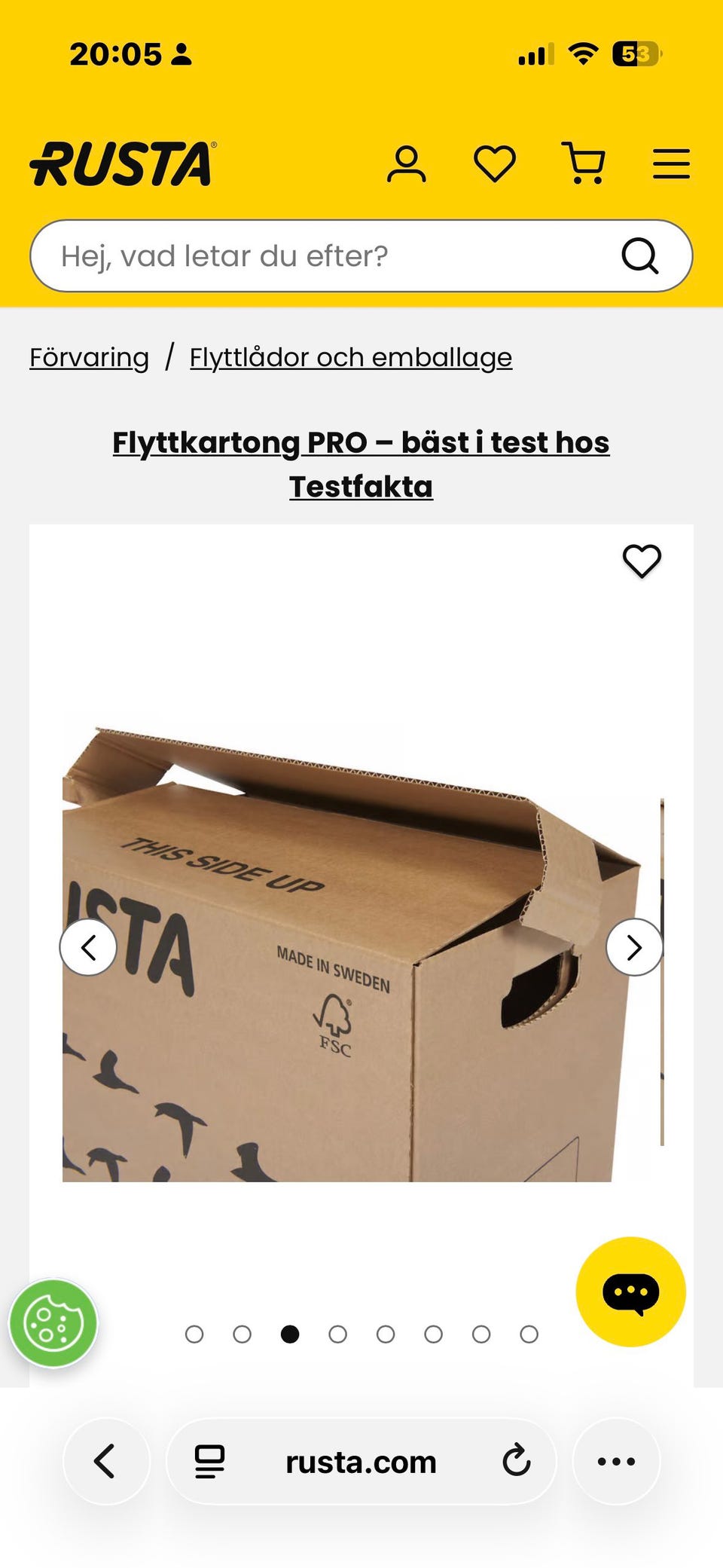
Task: Open Flyttlådor och emballage breadcrumb
Action: pyautogui.click(x=351, y=357)
